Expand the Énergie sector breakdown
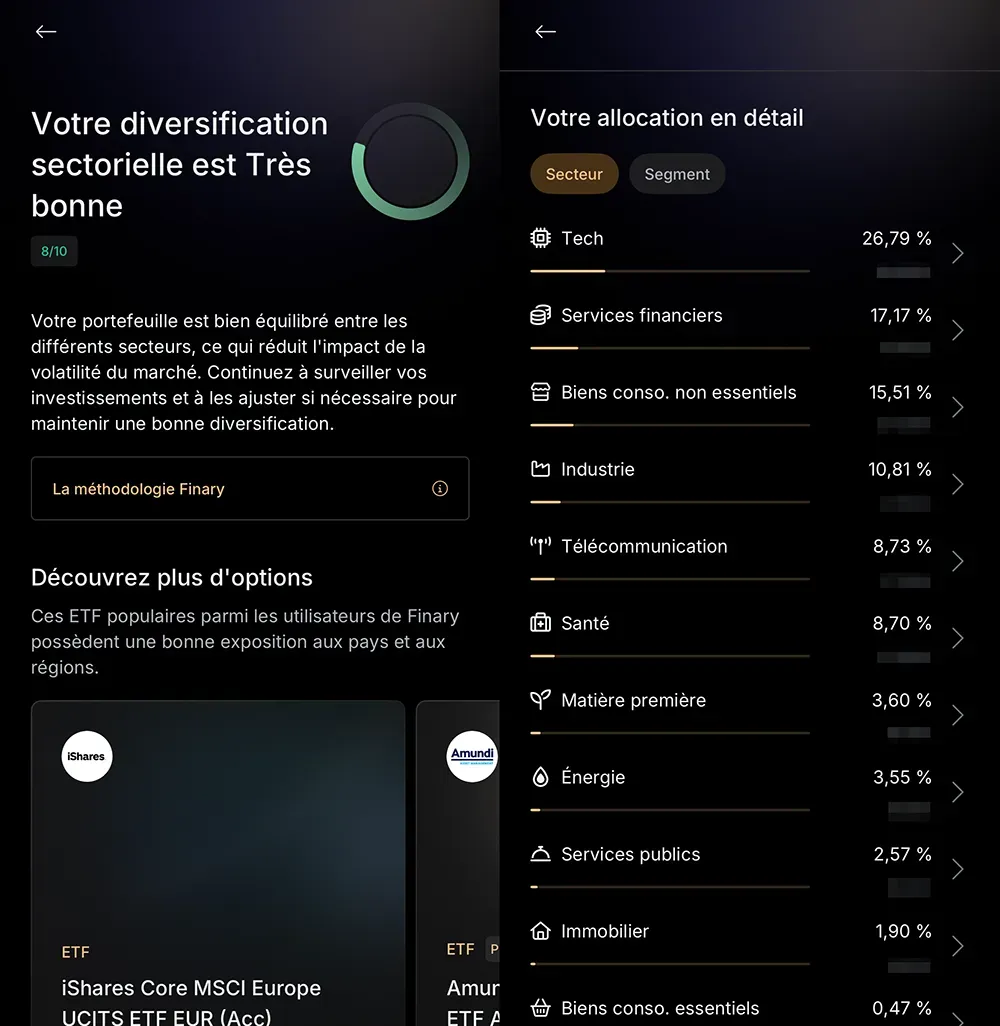This screenshot has height=1026, width=1000. (958, 793)
